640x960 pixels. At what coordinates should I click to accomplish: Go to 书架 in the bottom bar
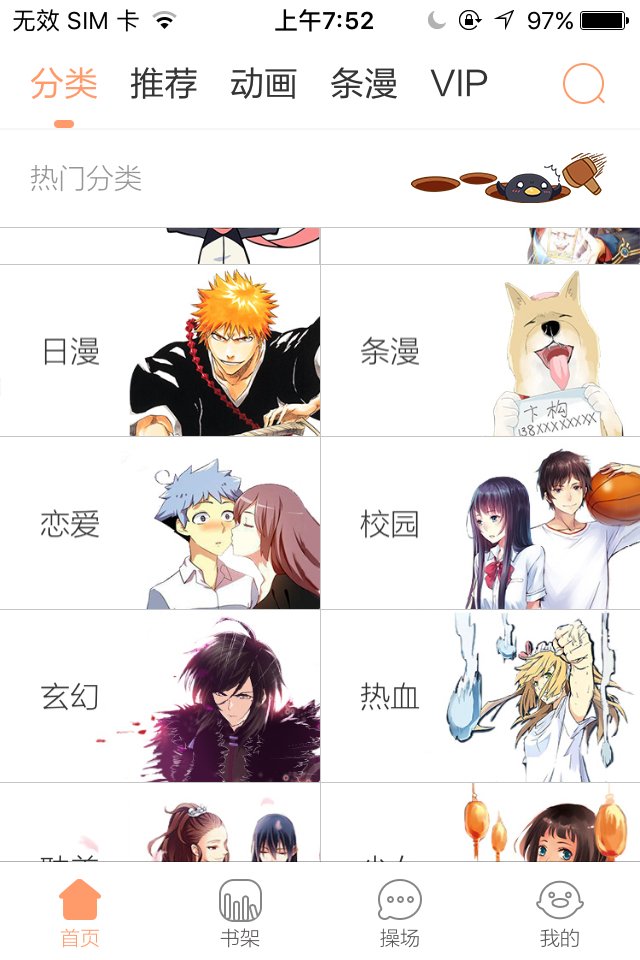(240, 912)
